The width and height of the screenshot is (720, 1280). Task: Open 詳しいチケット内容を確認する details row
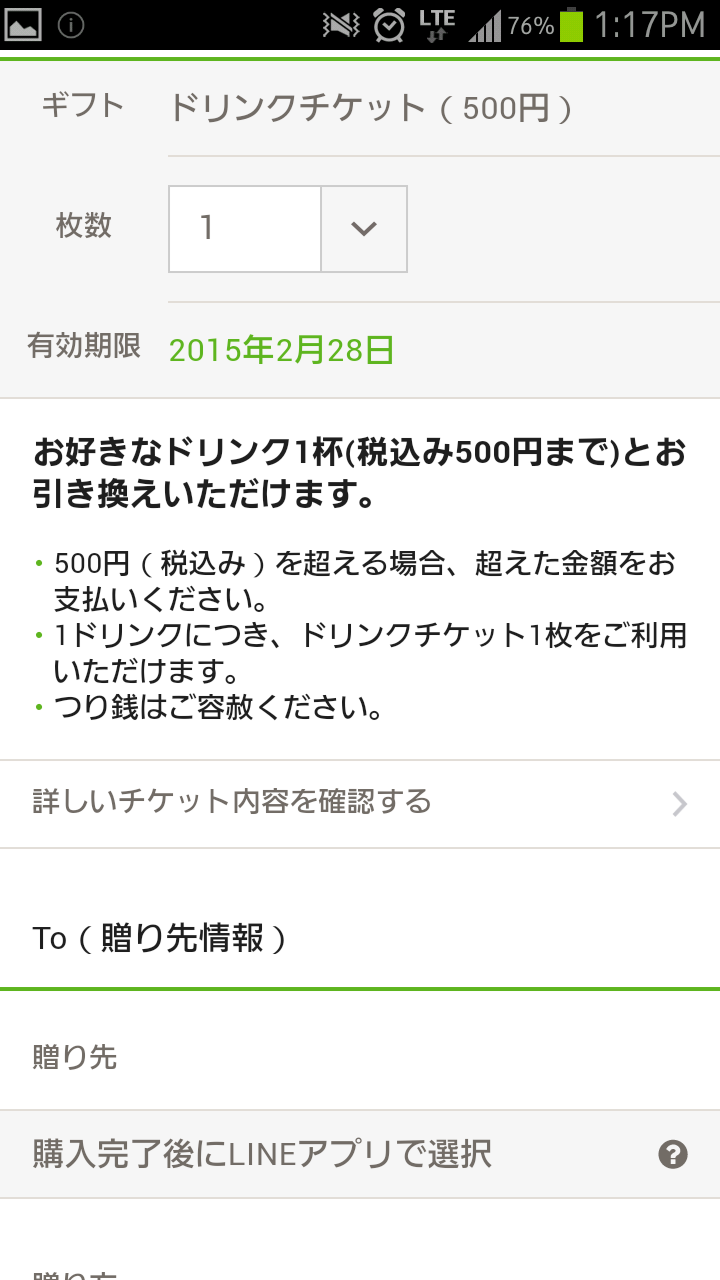pyautogui.click(x=360, y=804)
